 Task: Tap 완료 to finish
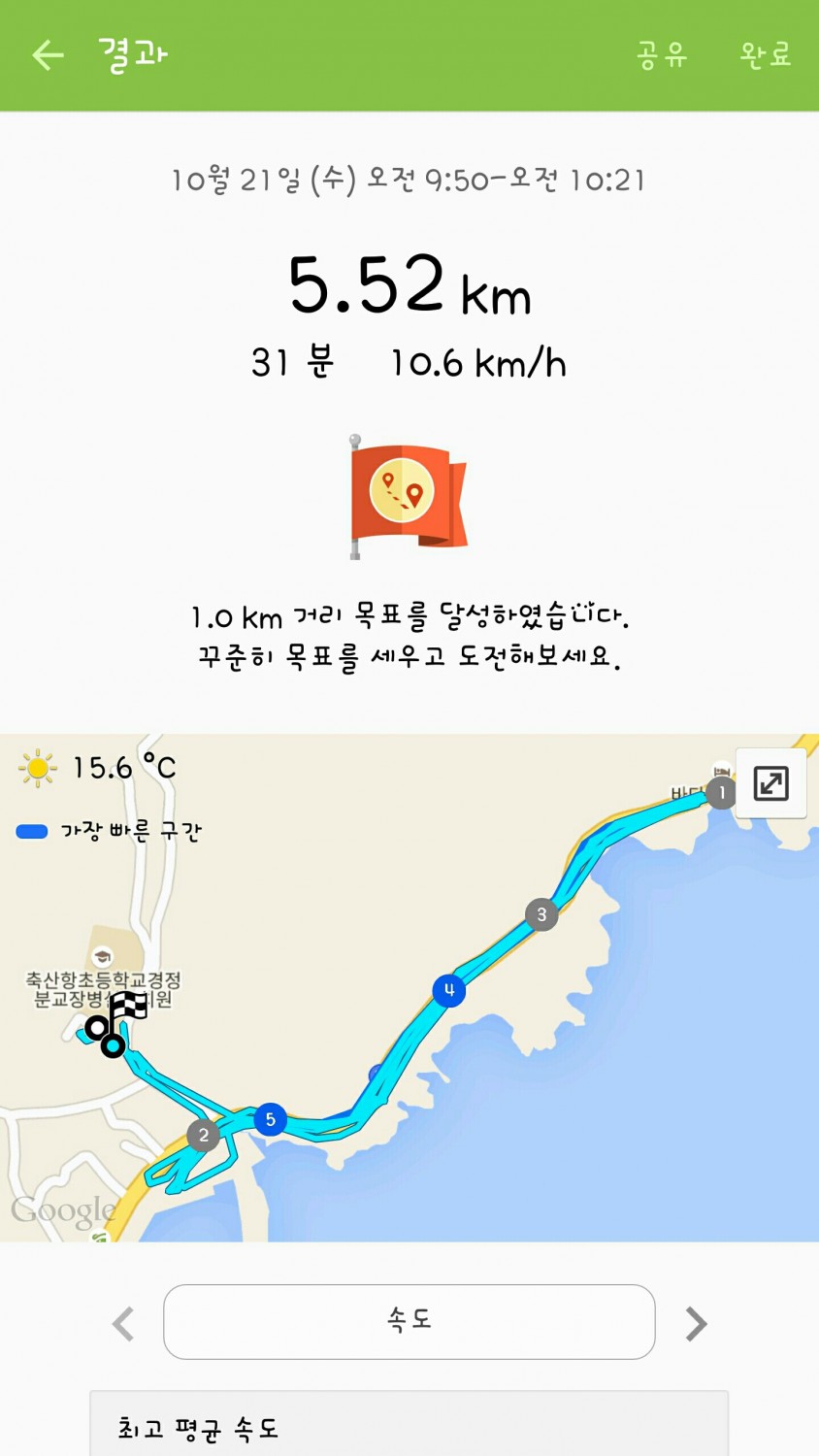click(765, 55)
